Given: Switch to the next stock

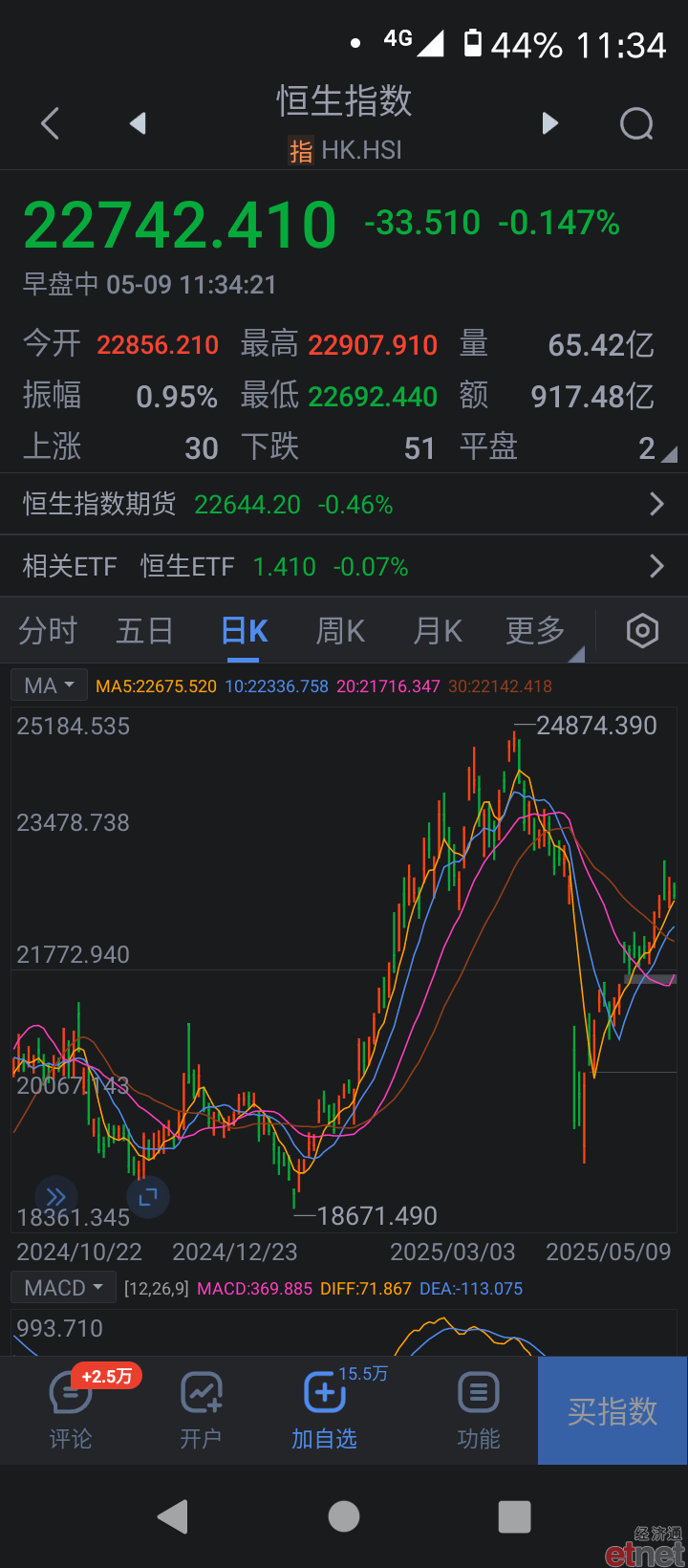Looking at the screenshot, I should [549, 123].
